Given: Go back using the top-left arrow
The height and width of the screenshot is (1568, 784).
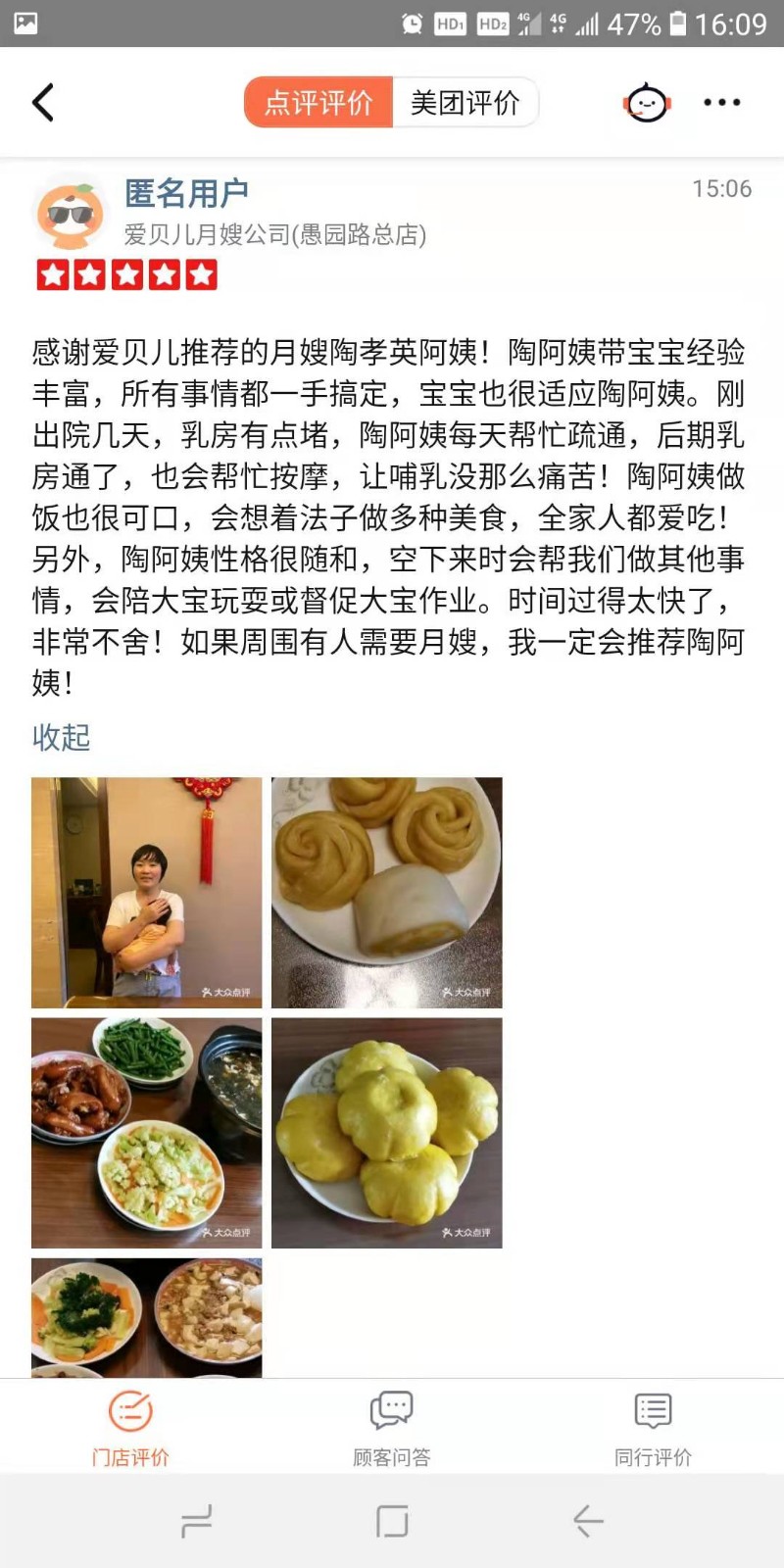Looking at the screenshot, I should tap(43, 102).
